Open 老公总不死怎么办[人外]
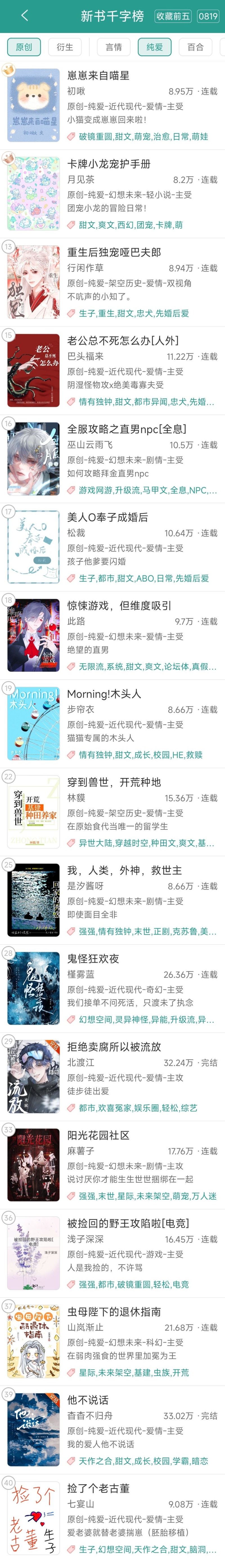Image resolution: width=225 pixels, height=1568 pixels. [x=123, y=340]
